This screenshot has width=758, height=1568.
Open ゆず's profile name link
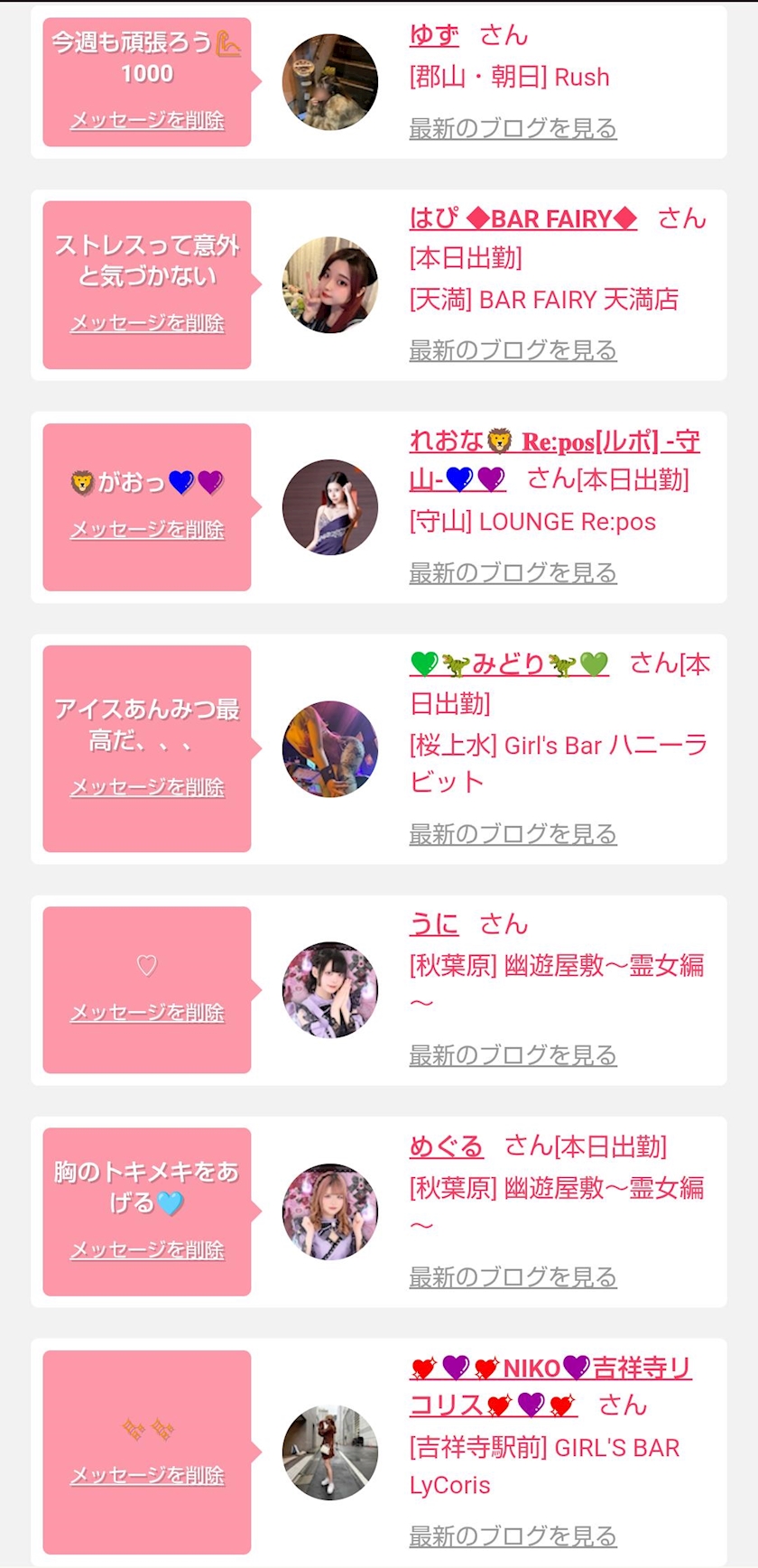[x=434, y=35]
